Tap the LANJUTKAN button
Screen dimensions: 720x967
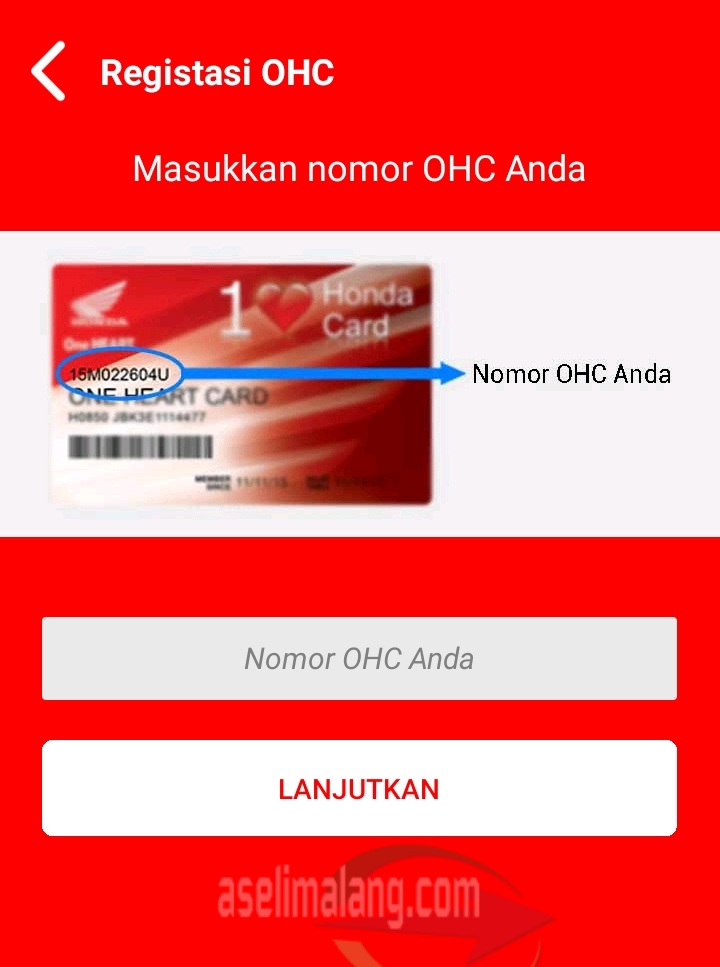point(359,788)
